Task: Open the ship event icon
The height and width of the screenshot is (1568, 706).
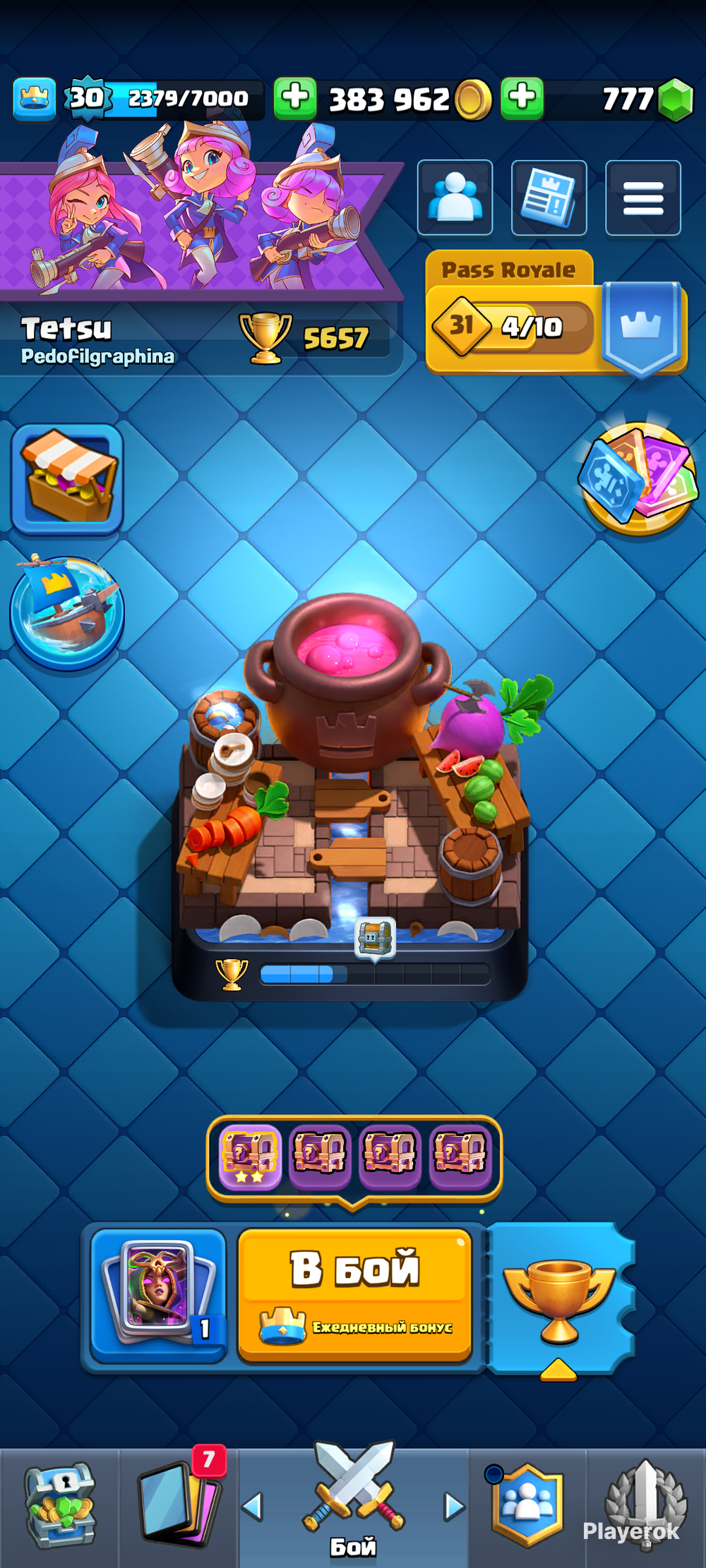Action: (67, 613)
